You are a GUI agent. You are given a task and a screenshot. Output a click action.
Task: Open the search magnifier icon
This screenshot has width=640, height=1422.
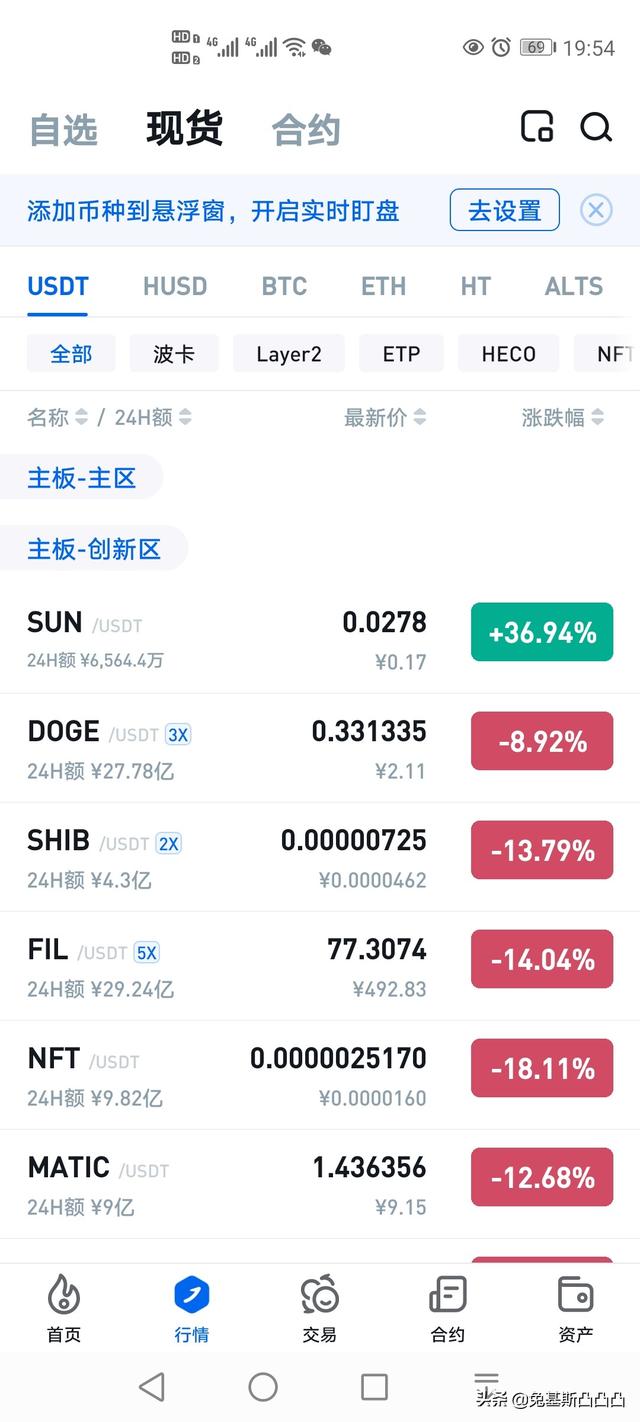click(x=596, y=127)
